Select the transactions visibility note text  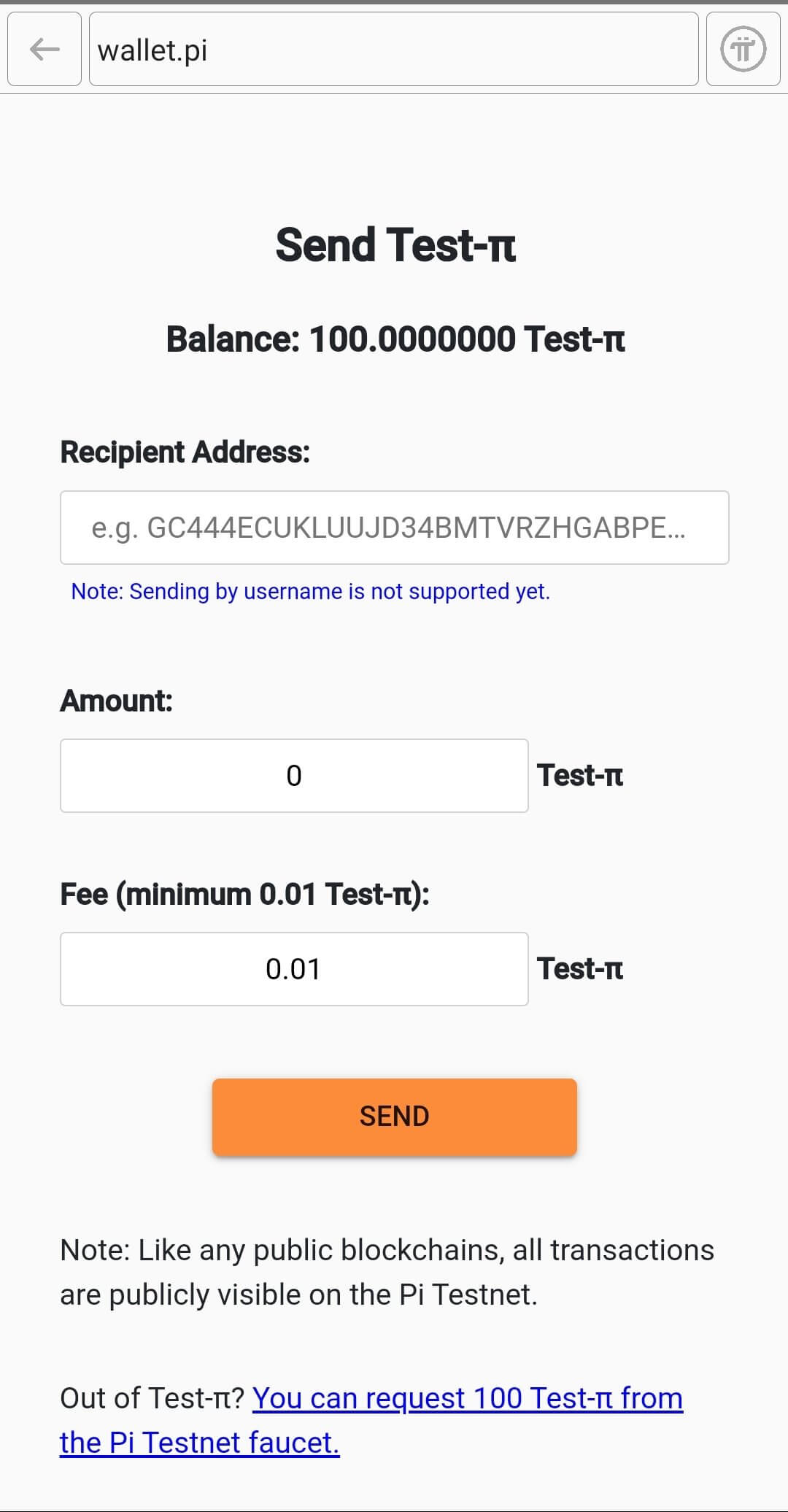387,1271
